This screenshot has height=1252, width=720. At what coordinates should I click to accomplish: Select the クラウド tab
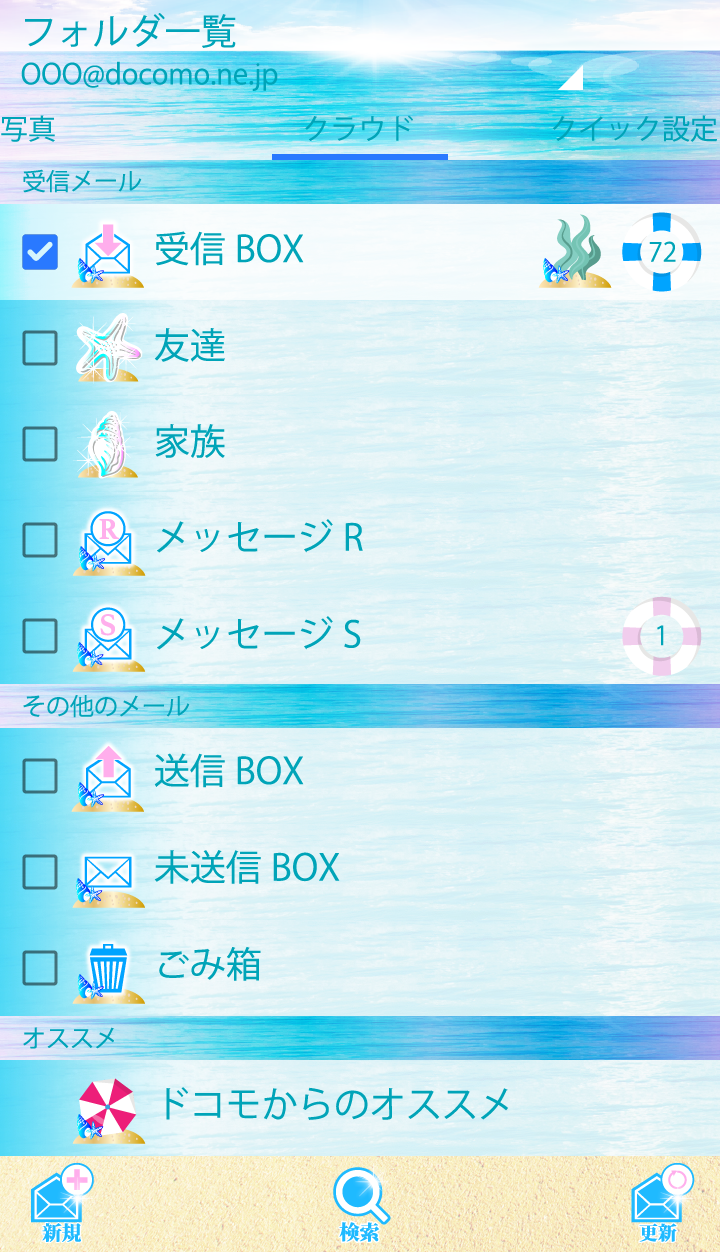coord(359,130)
